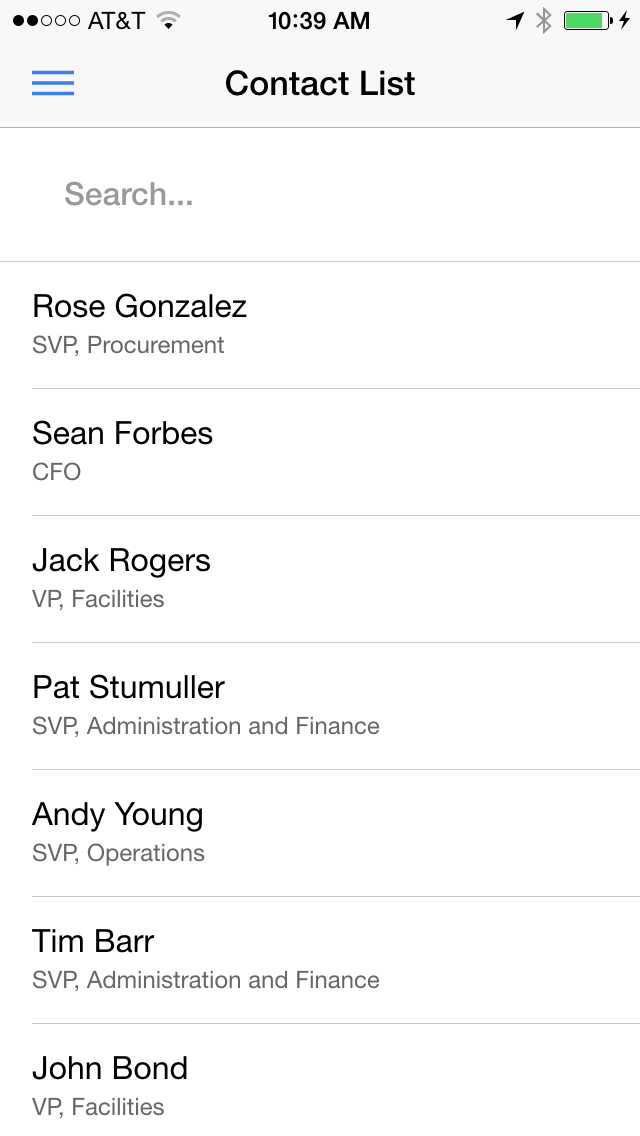640x1136 pixels.
Task: Open the hamburger drawer menu
Action: tap(53, 83)
